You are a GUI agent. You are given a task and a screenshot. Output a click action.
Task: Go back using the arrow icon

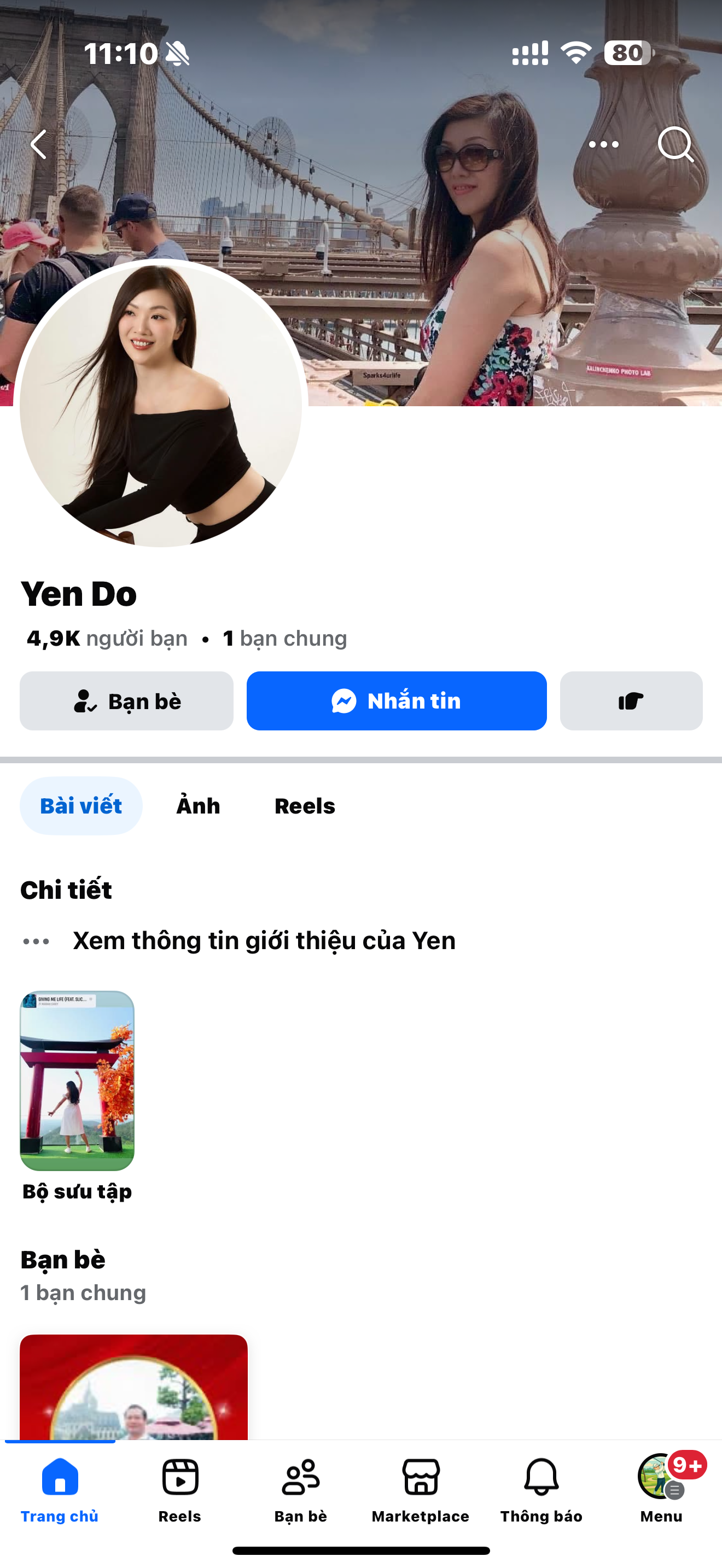click(x=39, y=144)
